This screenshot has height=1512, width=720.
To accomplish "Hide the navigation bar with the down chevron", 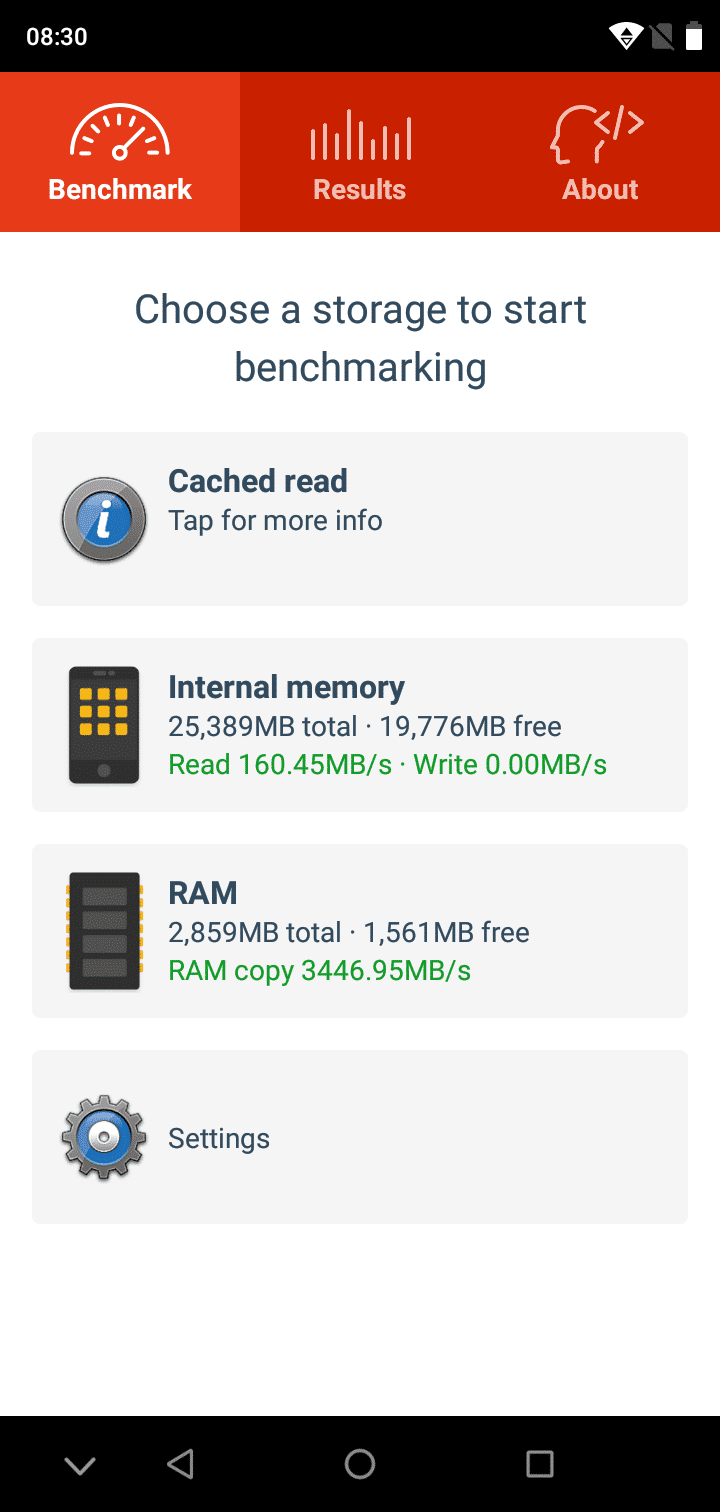I will click(x=80, y=1466).
